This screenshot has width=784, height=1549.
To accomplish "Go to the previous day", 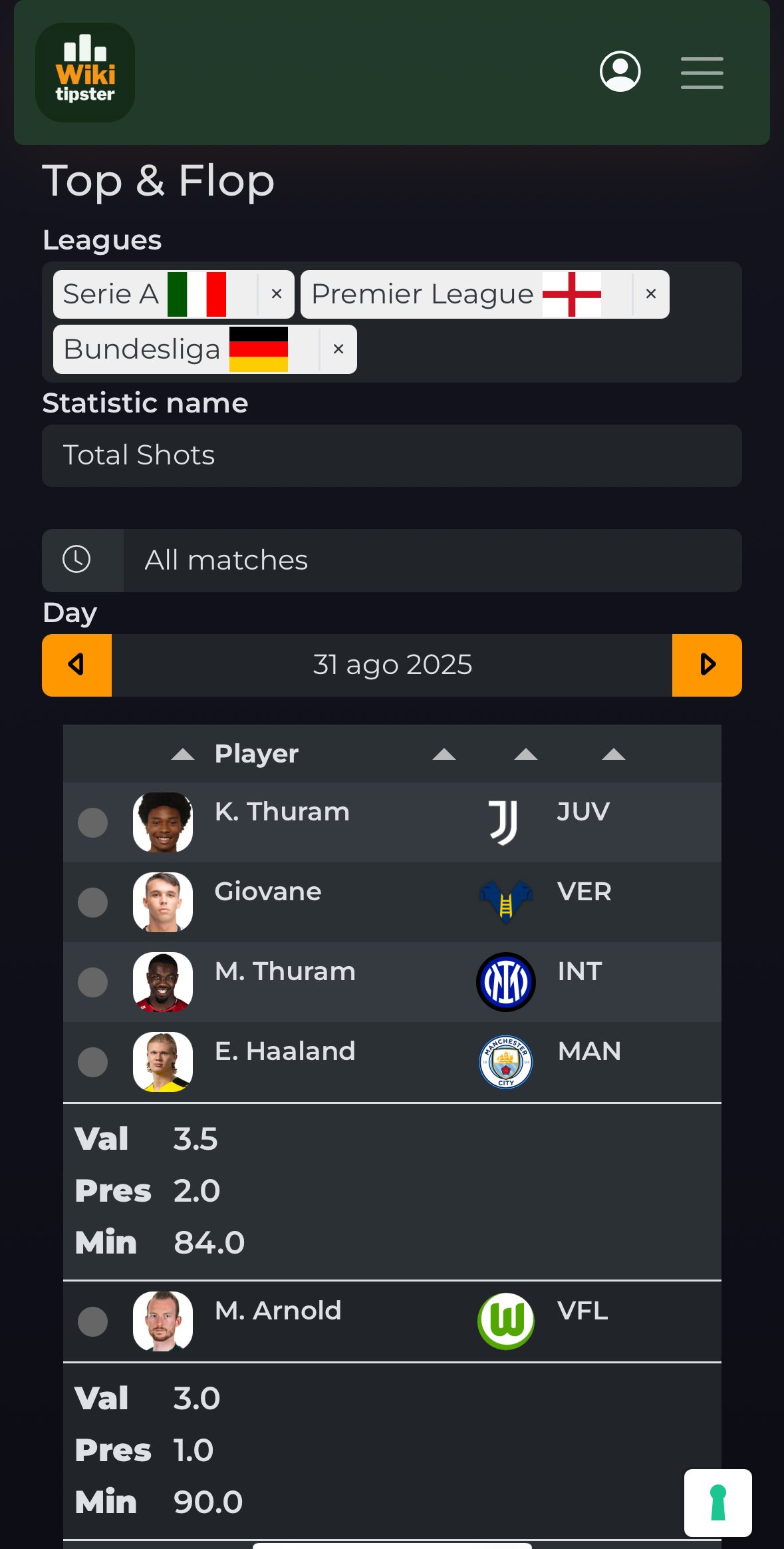I will 77,665.
